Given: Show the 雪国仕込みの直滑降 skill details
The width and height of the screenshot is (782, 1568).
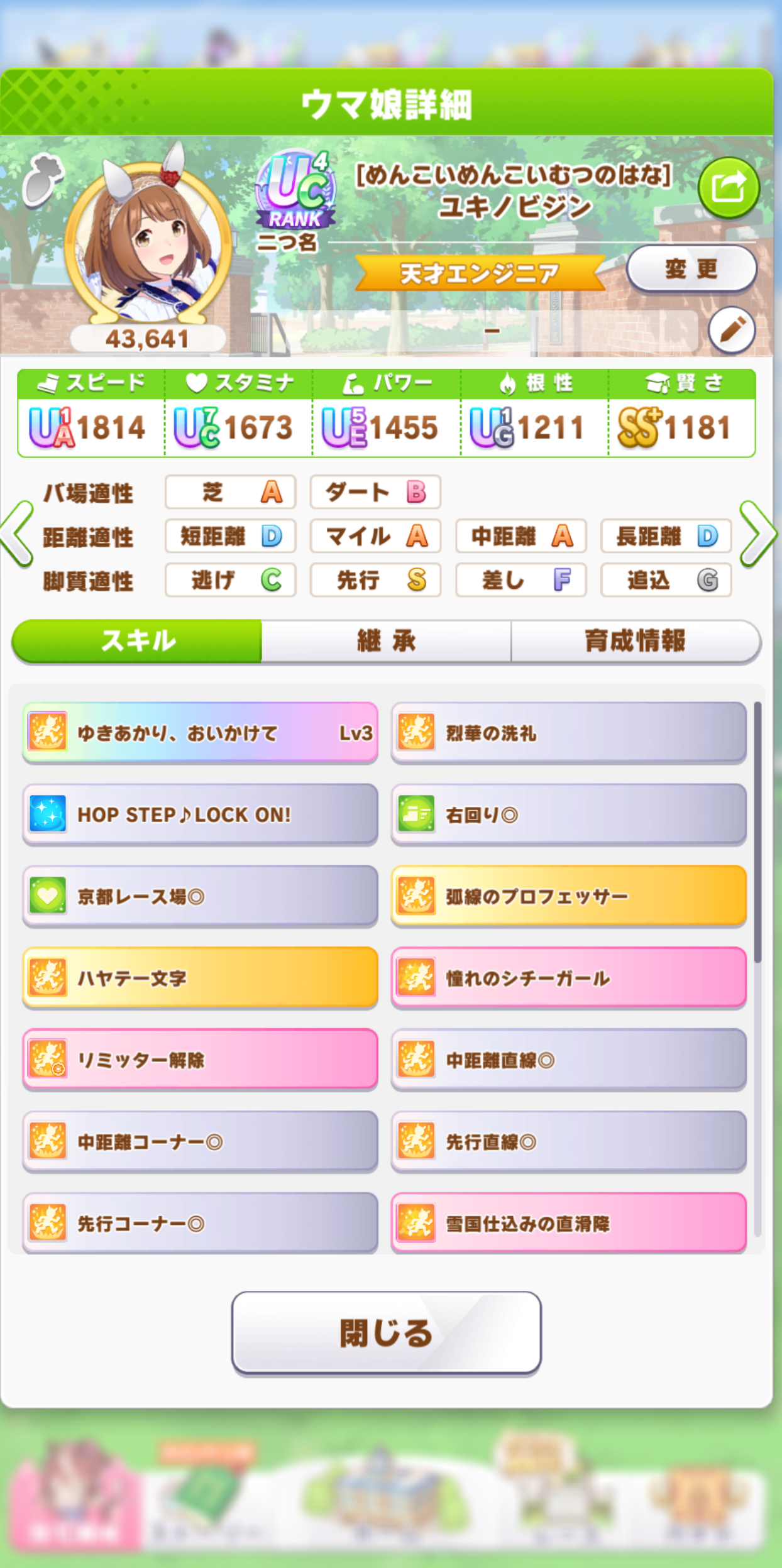Looking at the screenshot, I should coord(568,1223).
